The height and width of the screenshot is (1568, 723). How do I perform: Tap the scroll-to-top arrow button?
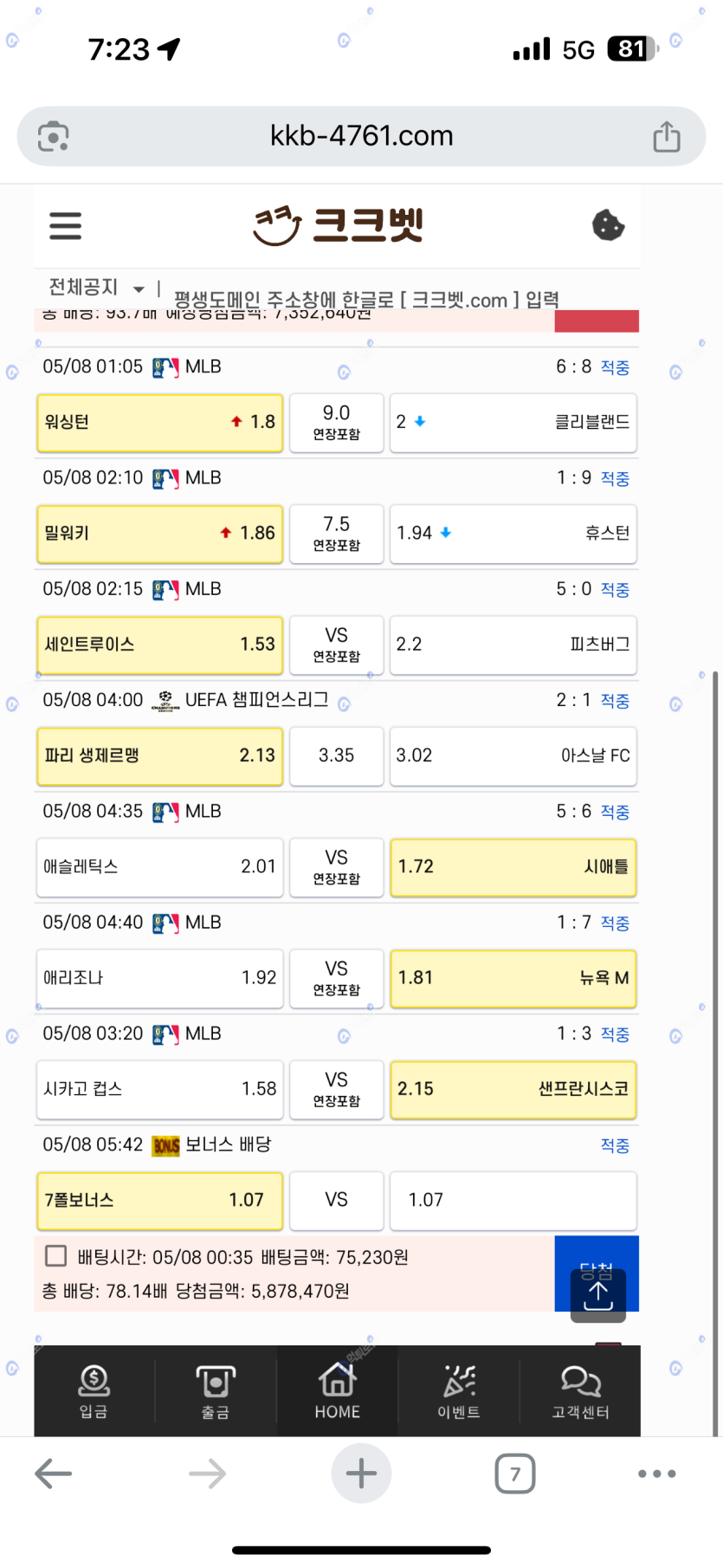(x=598, y=1295)
